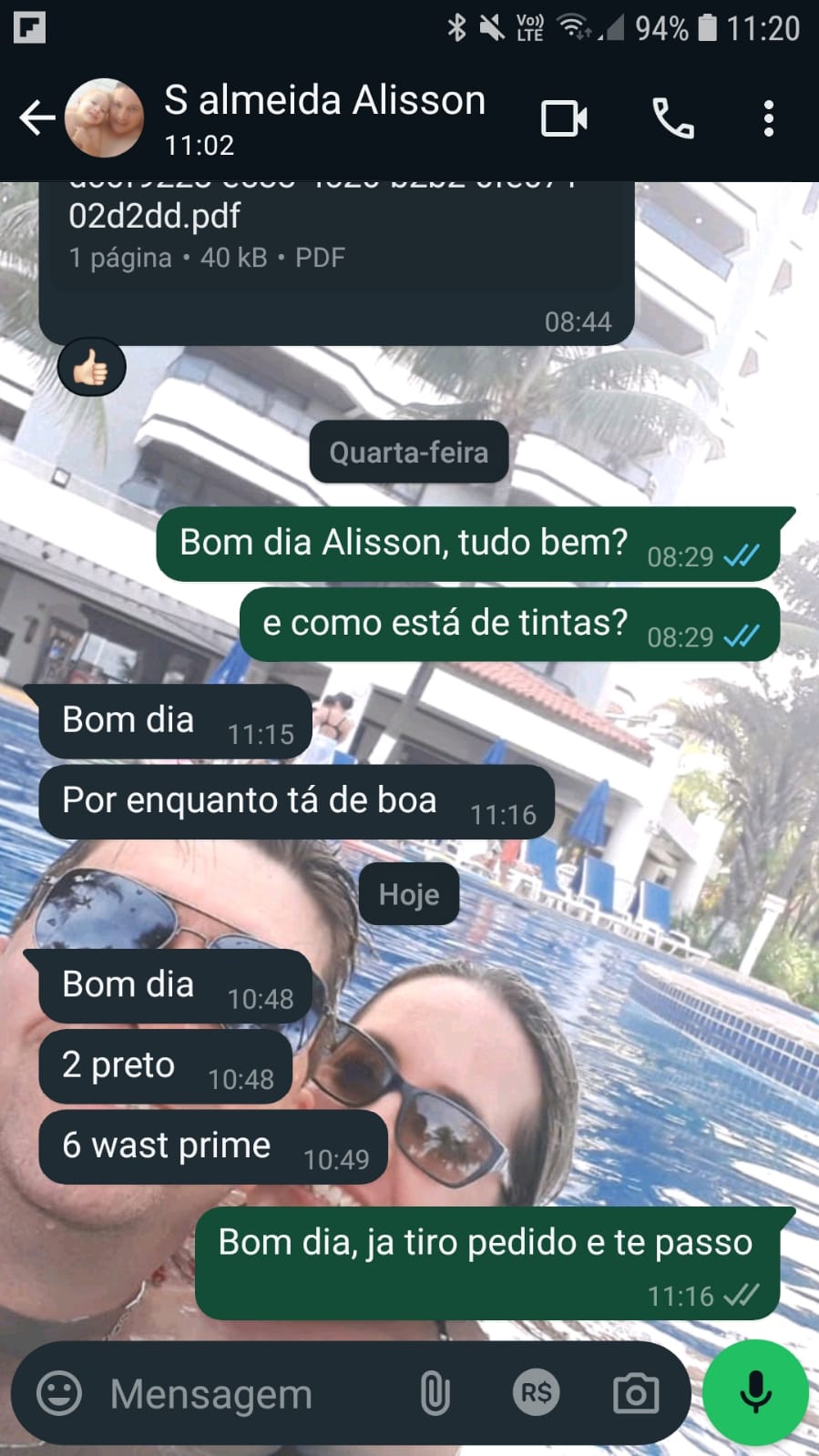Viewport: 819px width, 1456px height.
Task: Start a video call with Alisson
Action: tap(564, 118)
